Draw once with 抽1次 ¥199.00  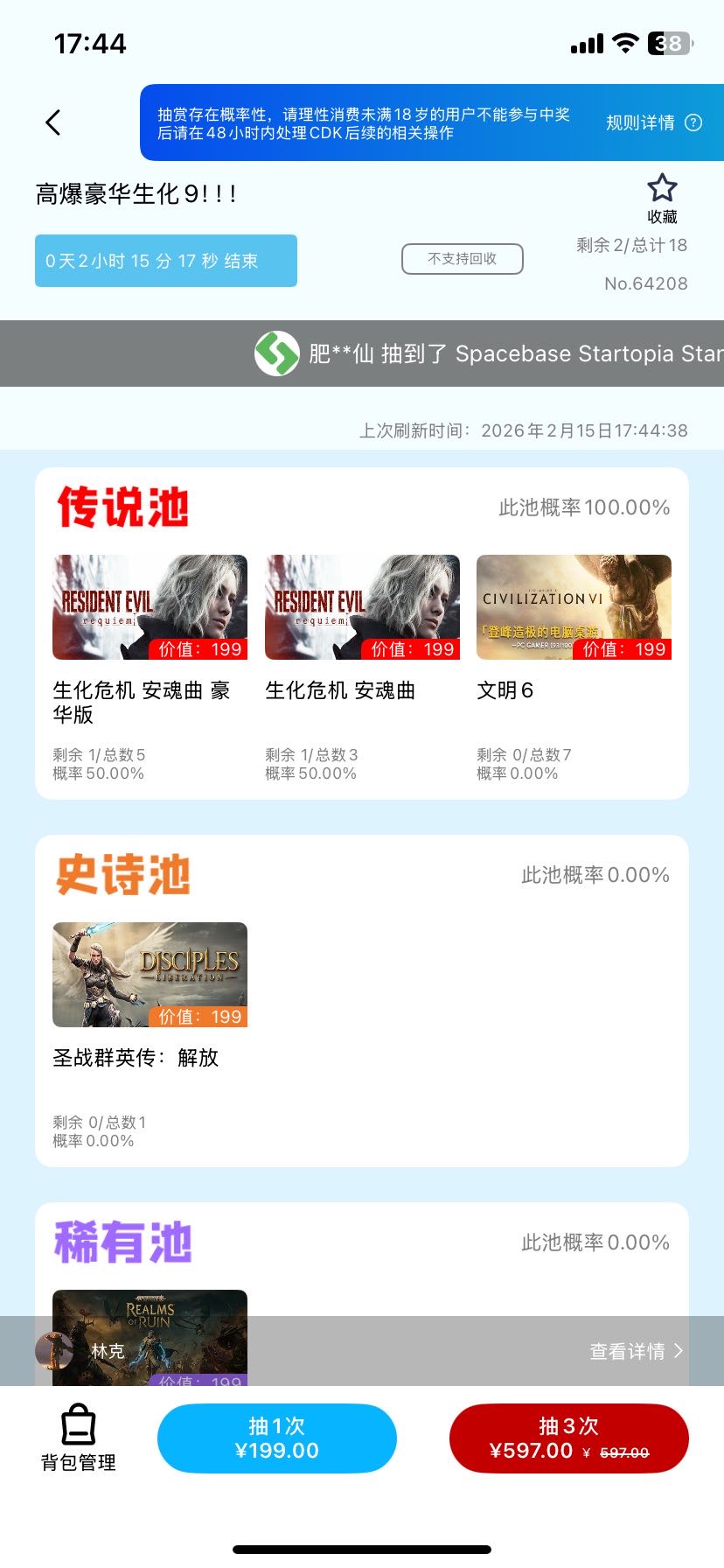pyautogui.click(x=277, y=1438)
